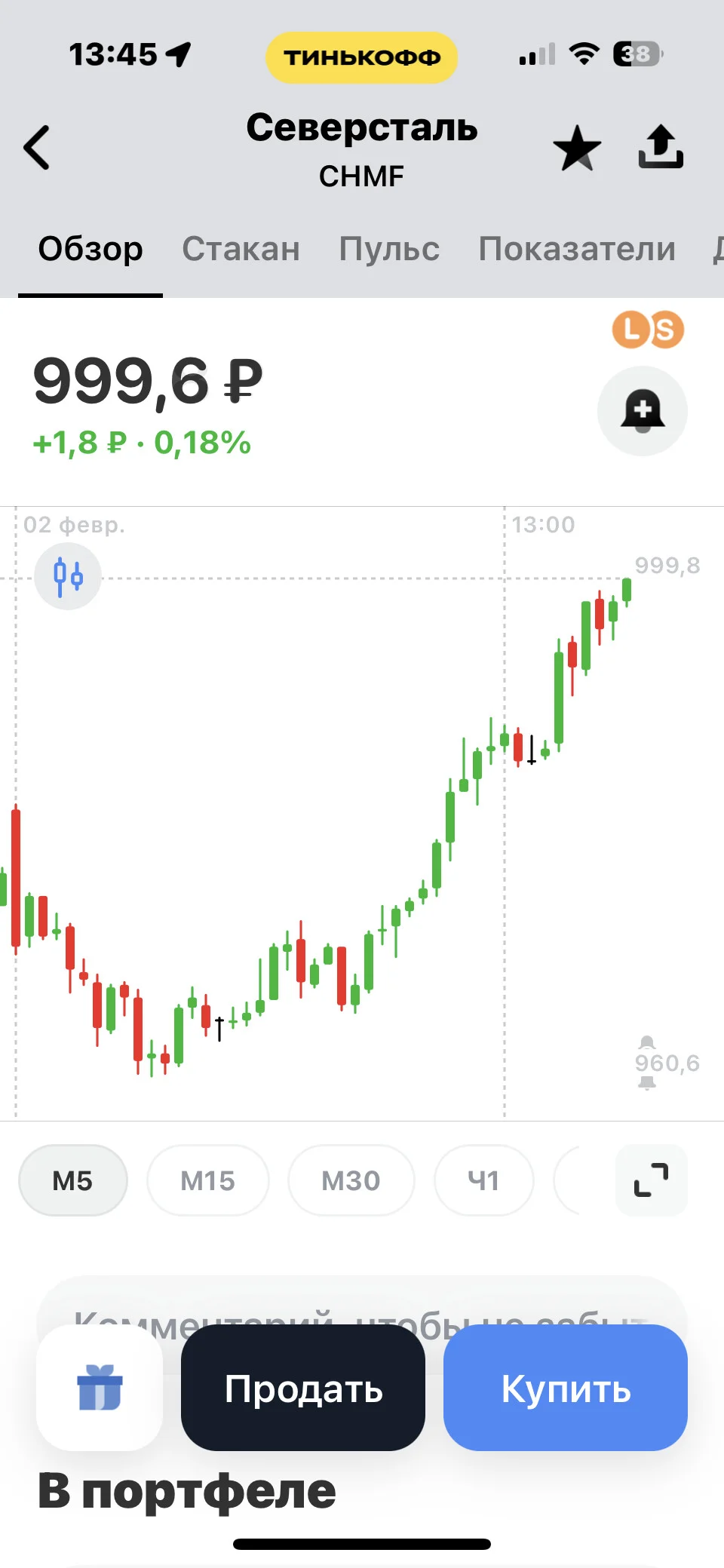Open the ТИНЬКОФФ pill in the status bar
The width and height of the screenshot is (724, 1568).
(361, 57)
